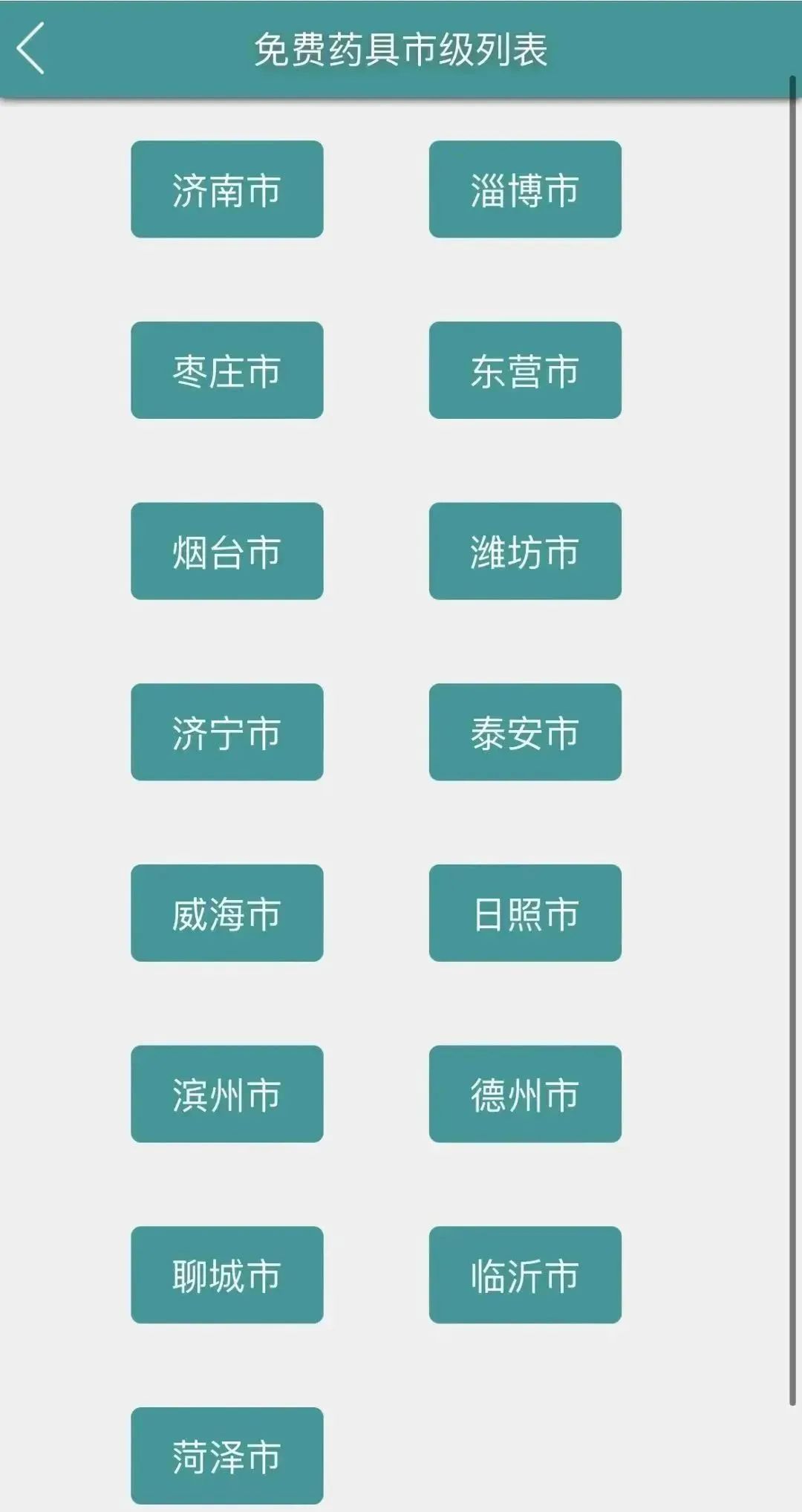The height and width of the screenshot is (1512, 802).
Task: Tap 聊城市 city entry
Action: pos(227,1275)
